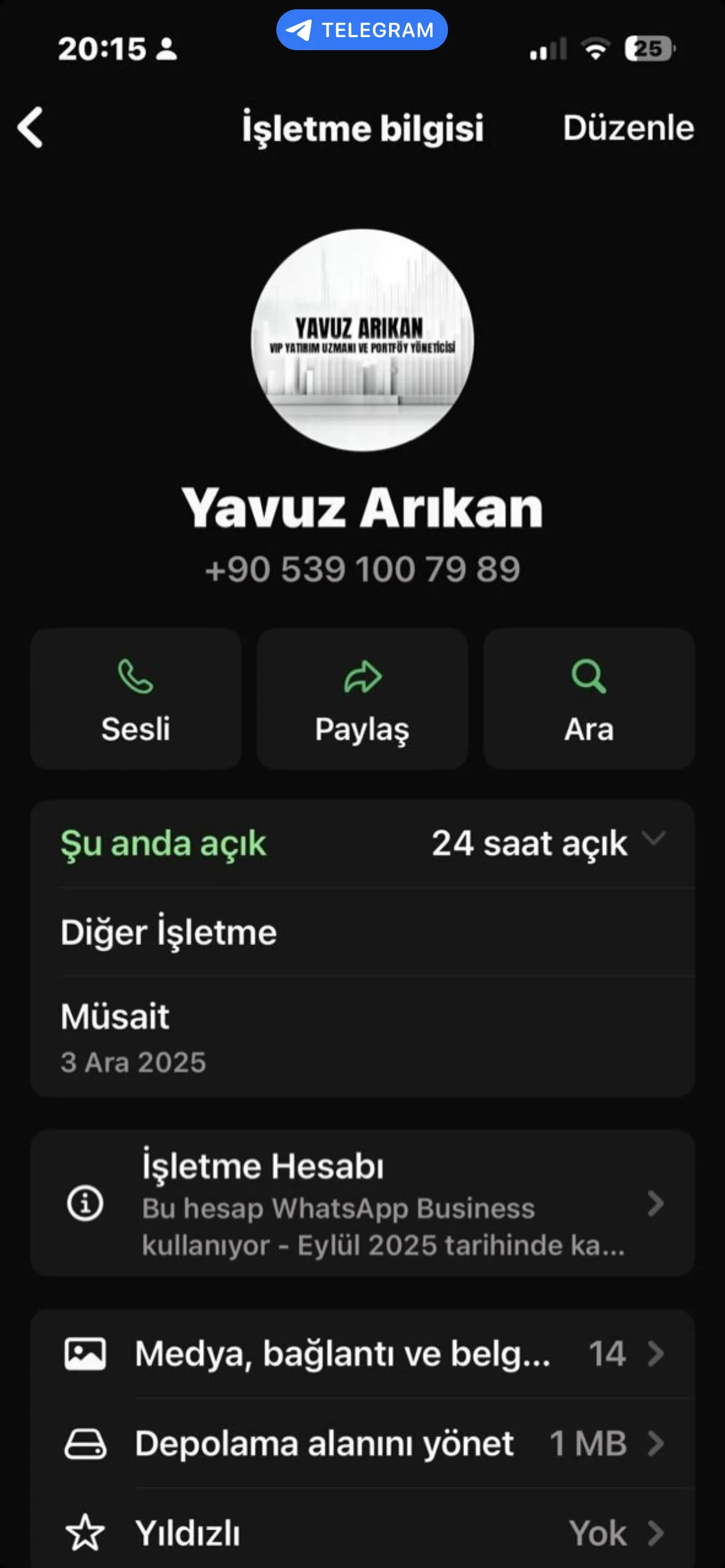Image resolution: width=725 pixels, height=1568 pixels.
Task: View Yıldızlı starred messages
Action: pyautogui.click(x=362, y=1533)
